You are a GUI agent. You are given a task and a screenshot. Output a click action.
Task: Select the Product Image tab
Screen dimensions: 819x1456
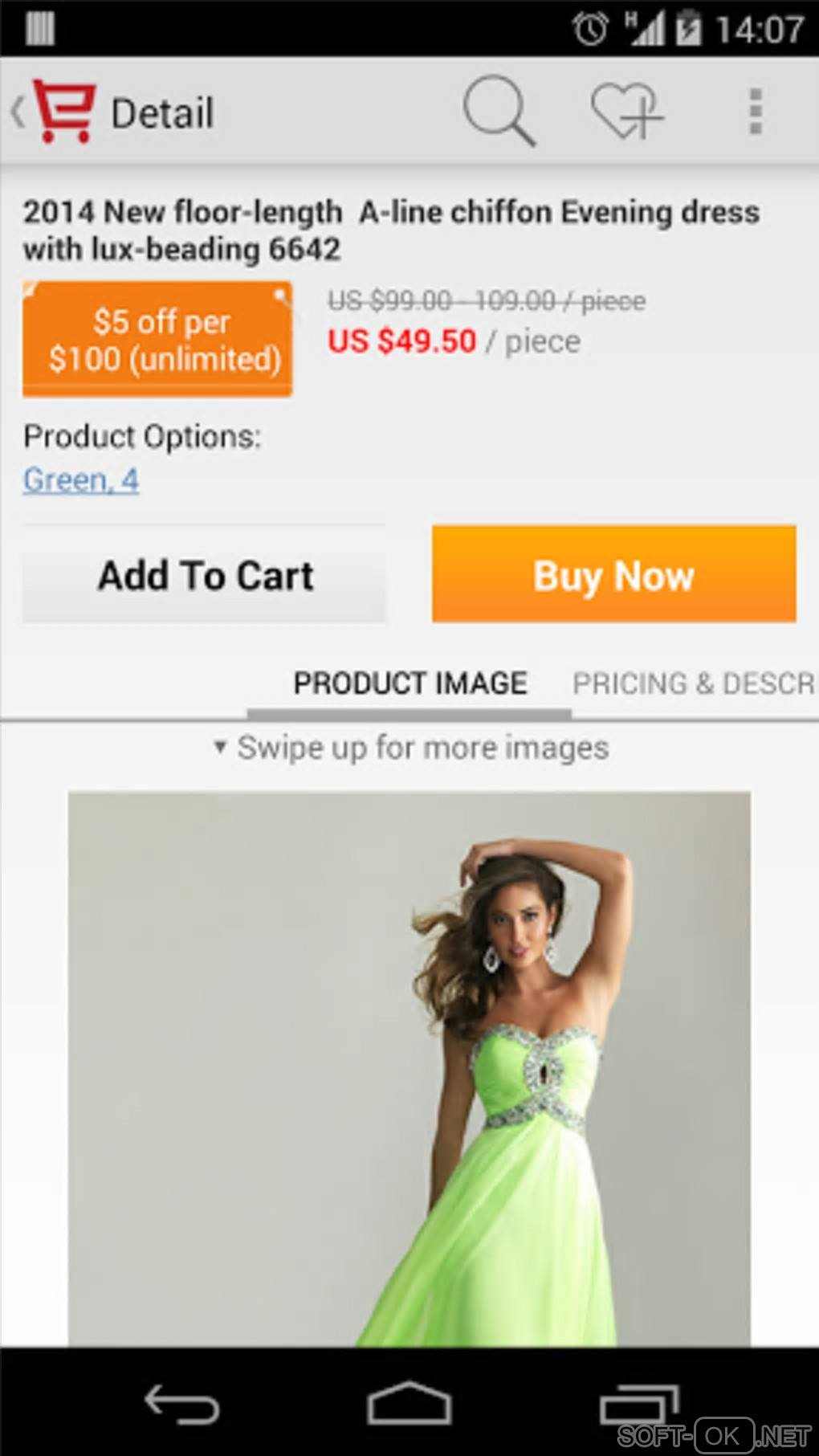tap(409, 684)
